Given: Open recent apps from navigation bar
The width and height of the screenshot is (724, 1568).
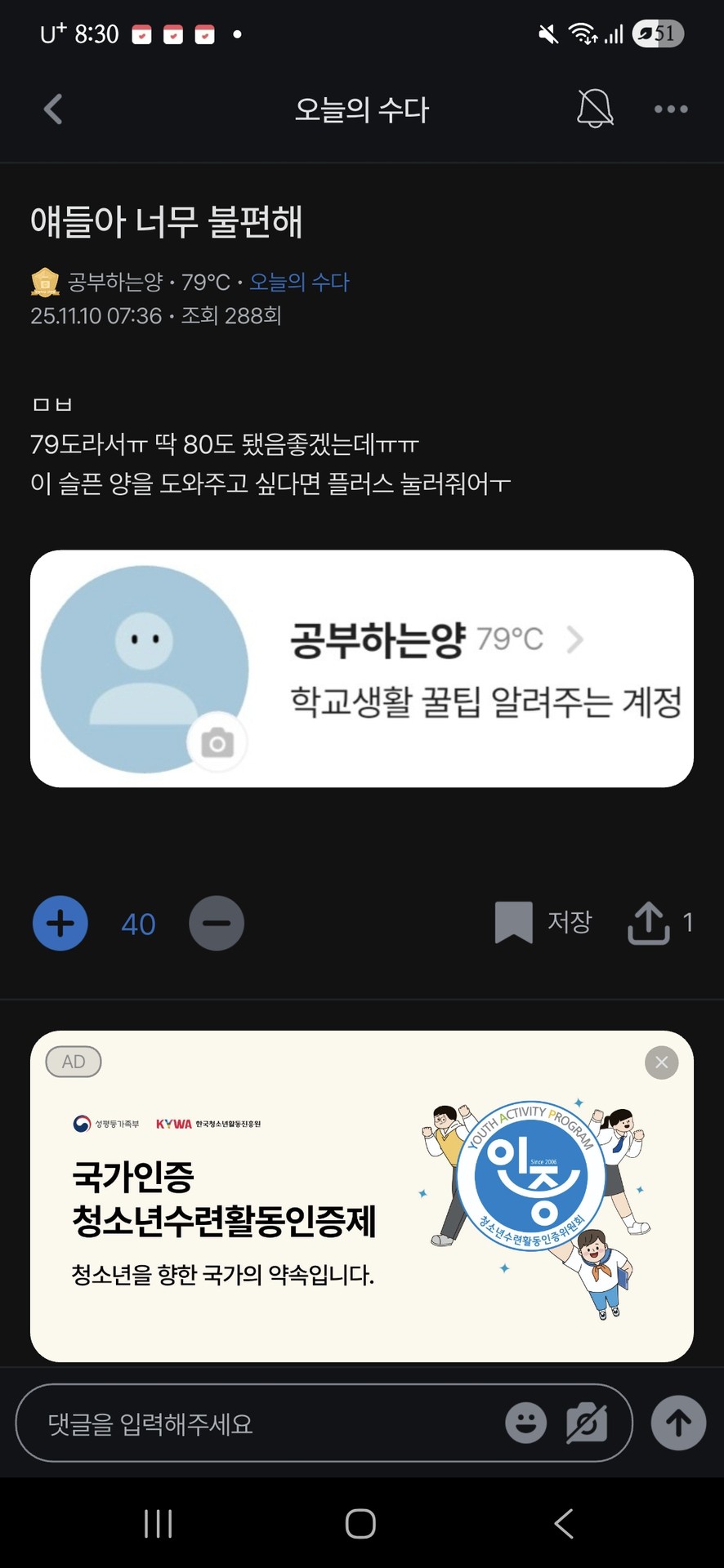Looking at the screenshot, I should (159, 1523).
